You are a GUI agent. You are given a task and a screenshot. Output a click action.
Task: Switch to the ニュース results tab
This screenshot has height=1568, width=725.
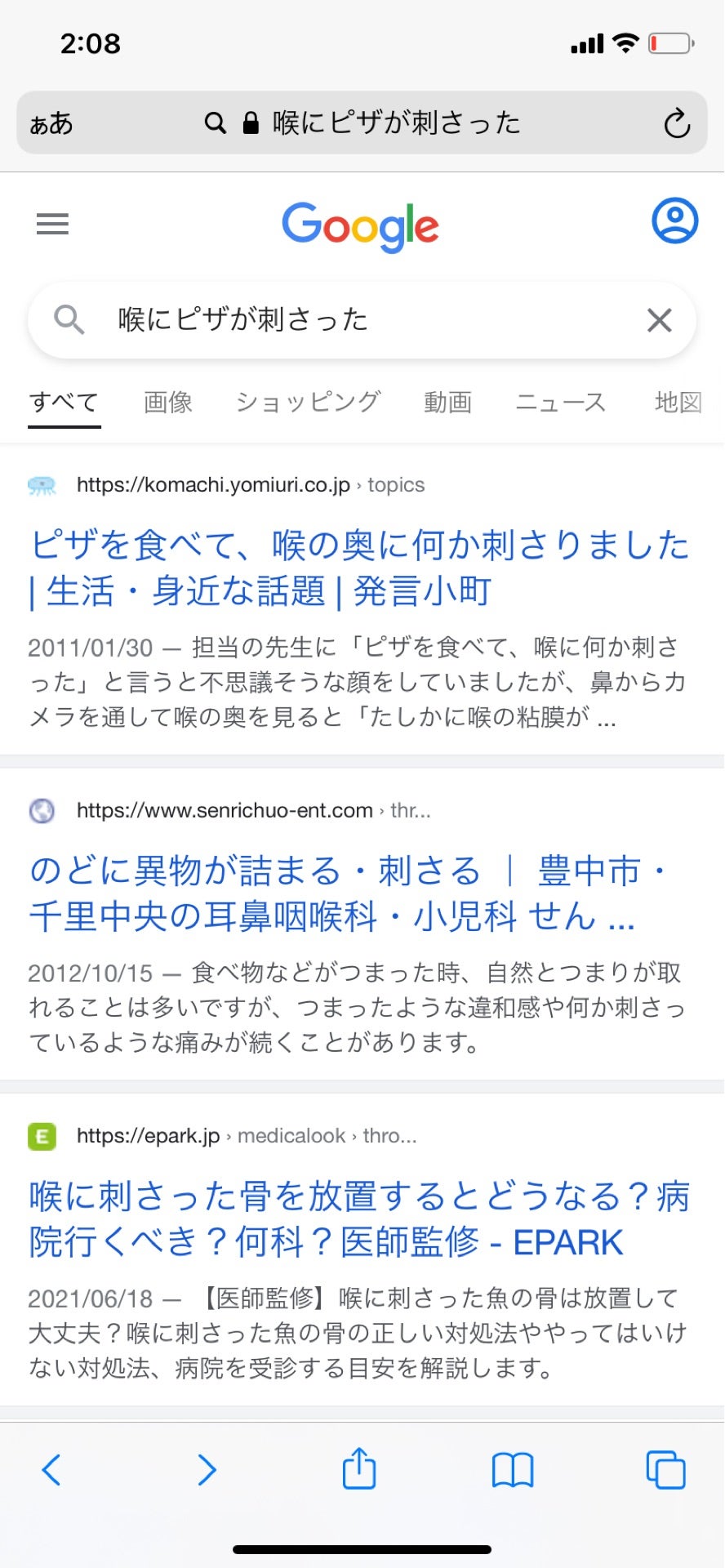click(x=561, y=402)
